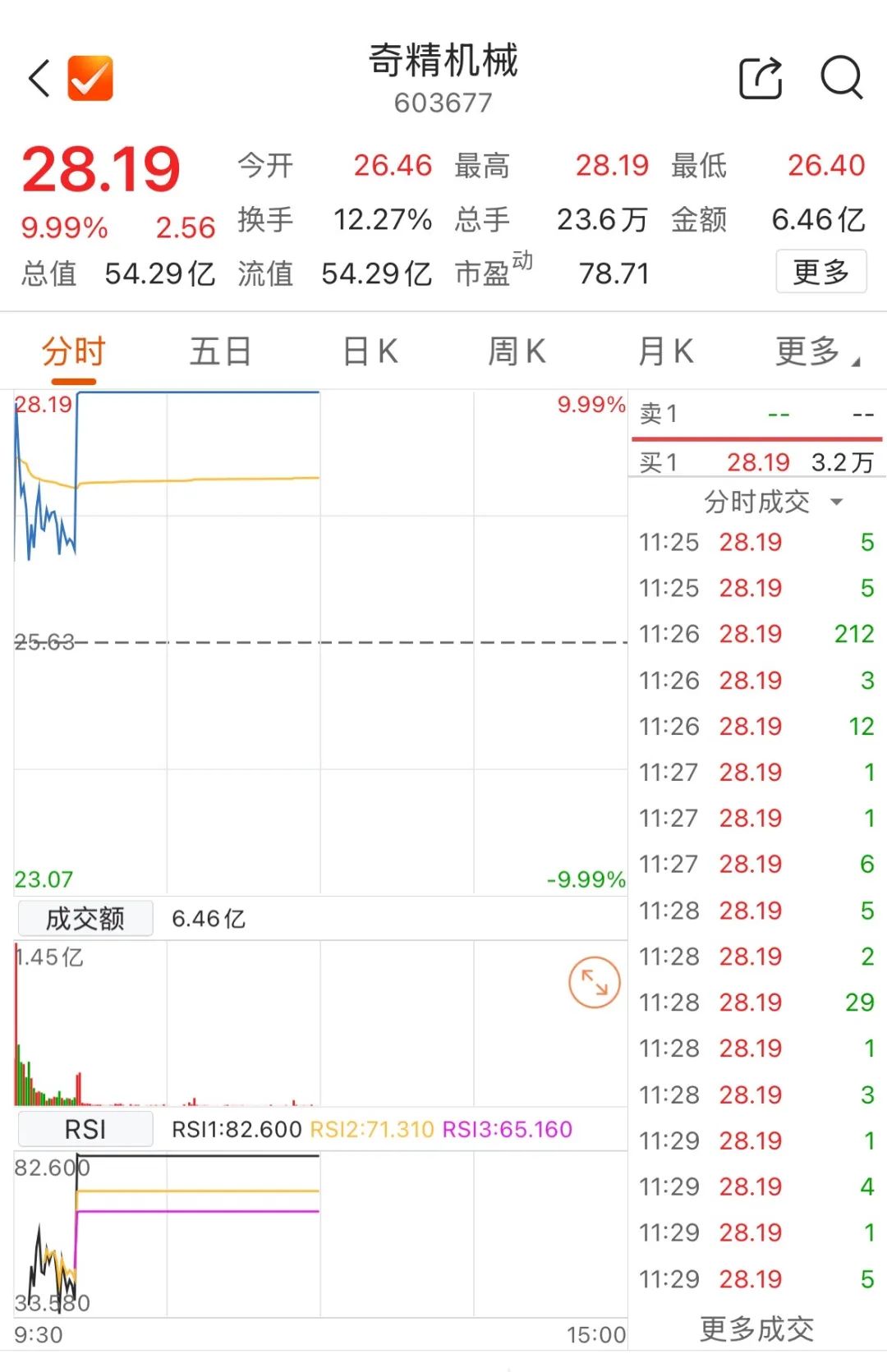Tap the orange checkmark watchlist icon
The width and height of the screenshot is (887, 1372).
[x=90, y=79]
